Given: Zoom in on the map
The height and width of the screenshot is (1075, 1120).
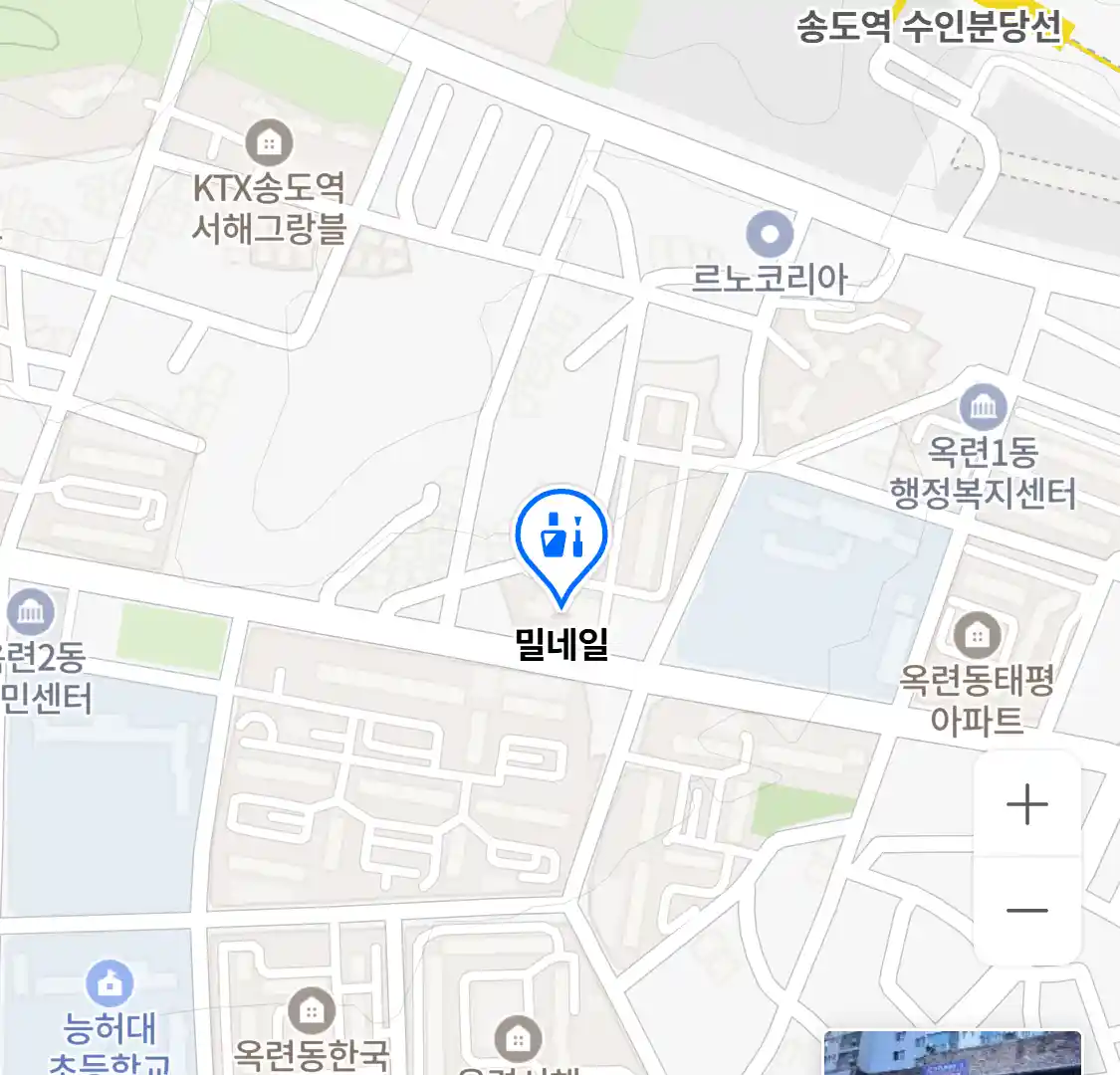Looking at the screenshot, I should click(1027, 804).
